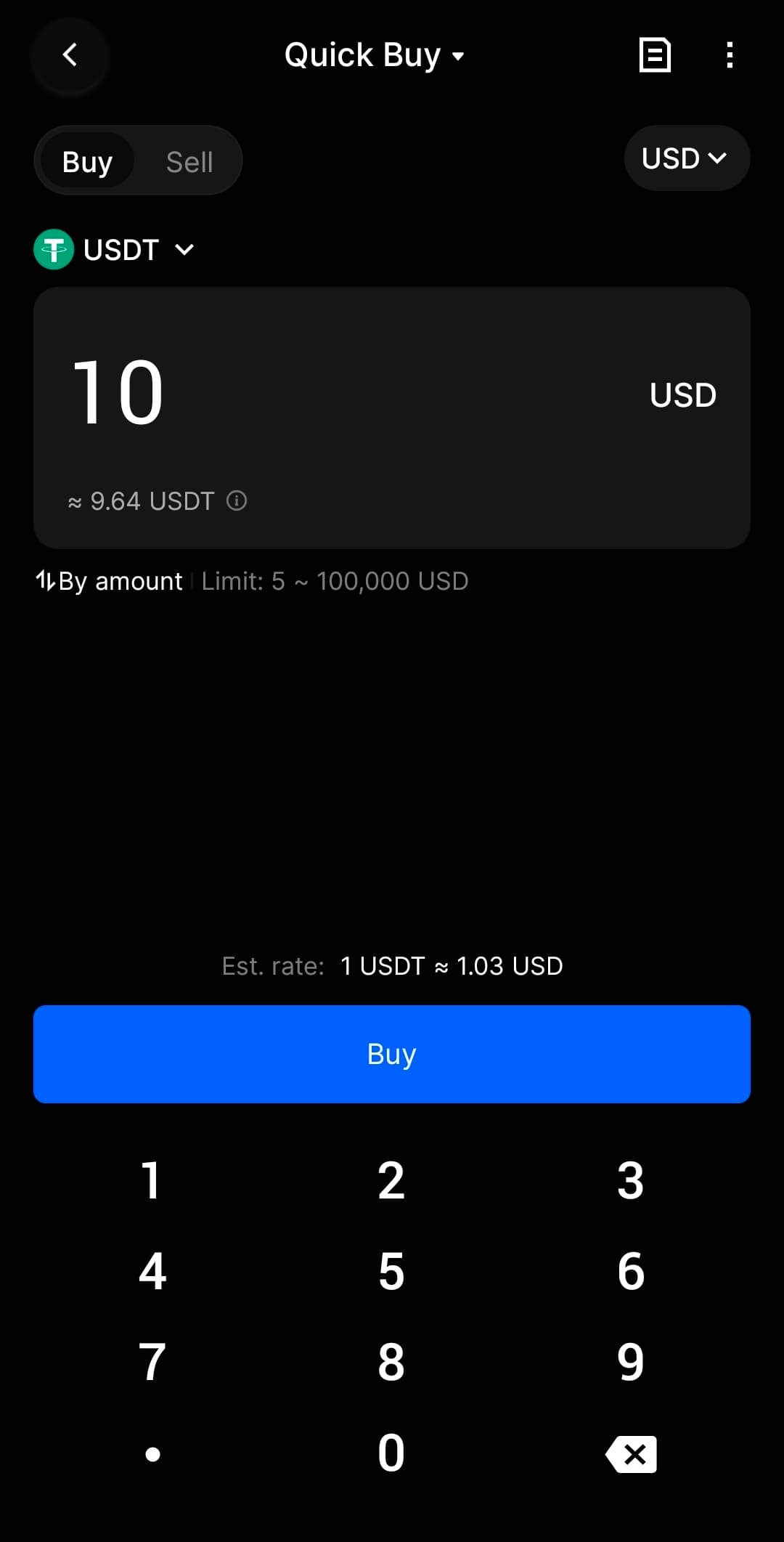Image resolution: width=784 pixels, height=1542 pixels.
Task: Tap the info icon next to 9.64 USDT
Action: click(237, 500)
